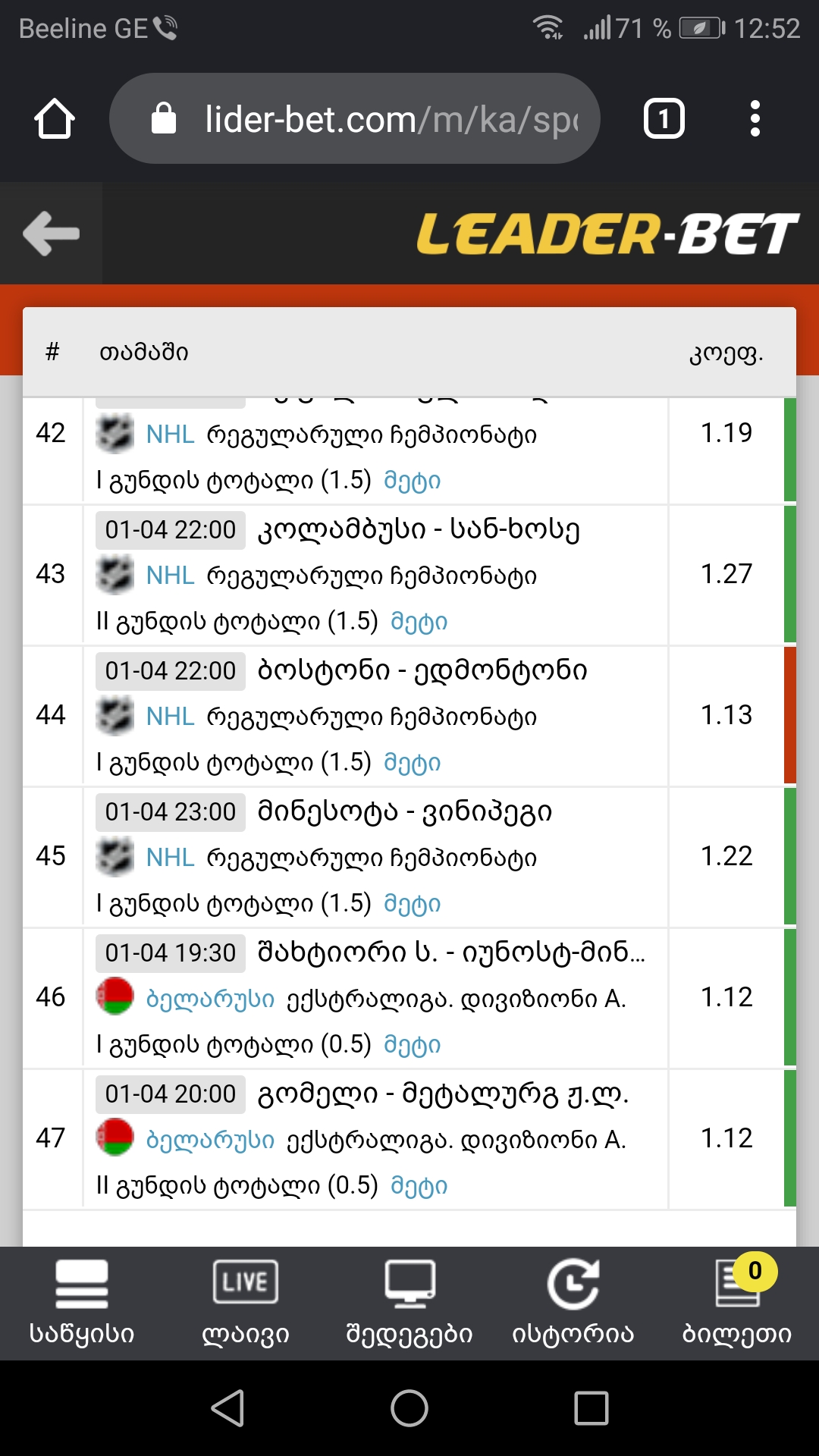819x1456 pixels.
Task: Open შედეგები via the monitor icon
Action: (409, 1282)
